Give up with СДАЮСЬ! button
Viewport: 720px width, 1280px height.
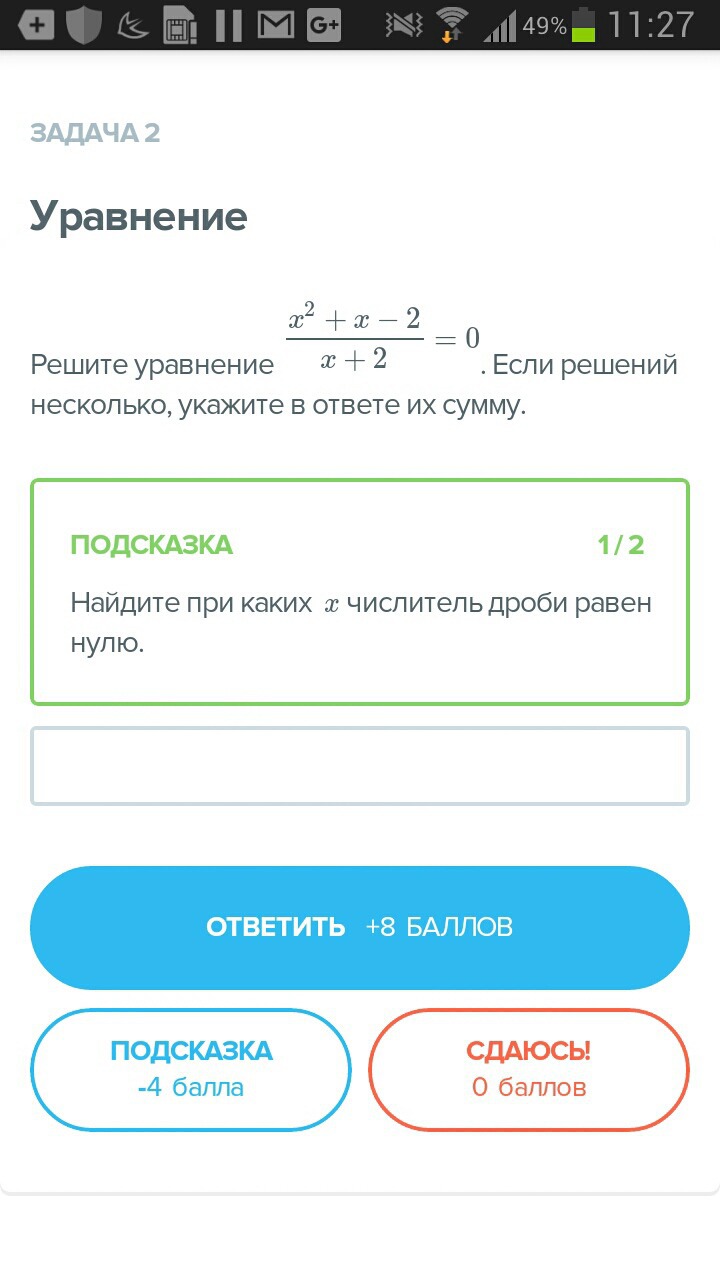pos(529,1069)
